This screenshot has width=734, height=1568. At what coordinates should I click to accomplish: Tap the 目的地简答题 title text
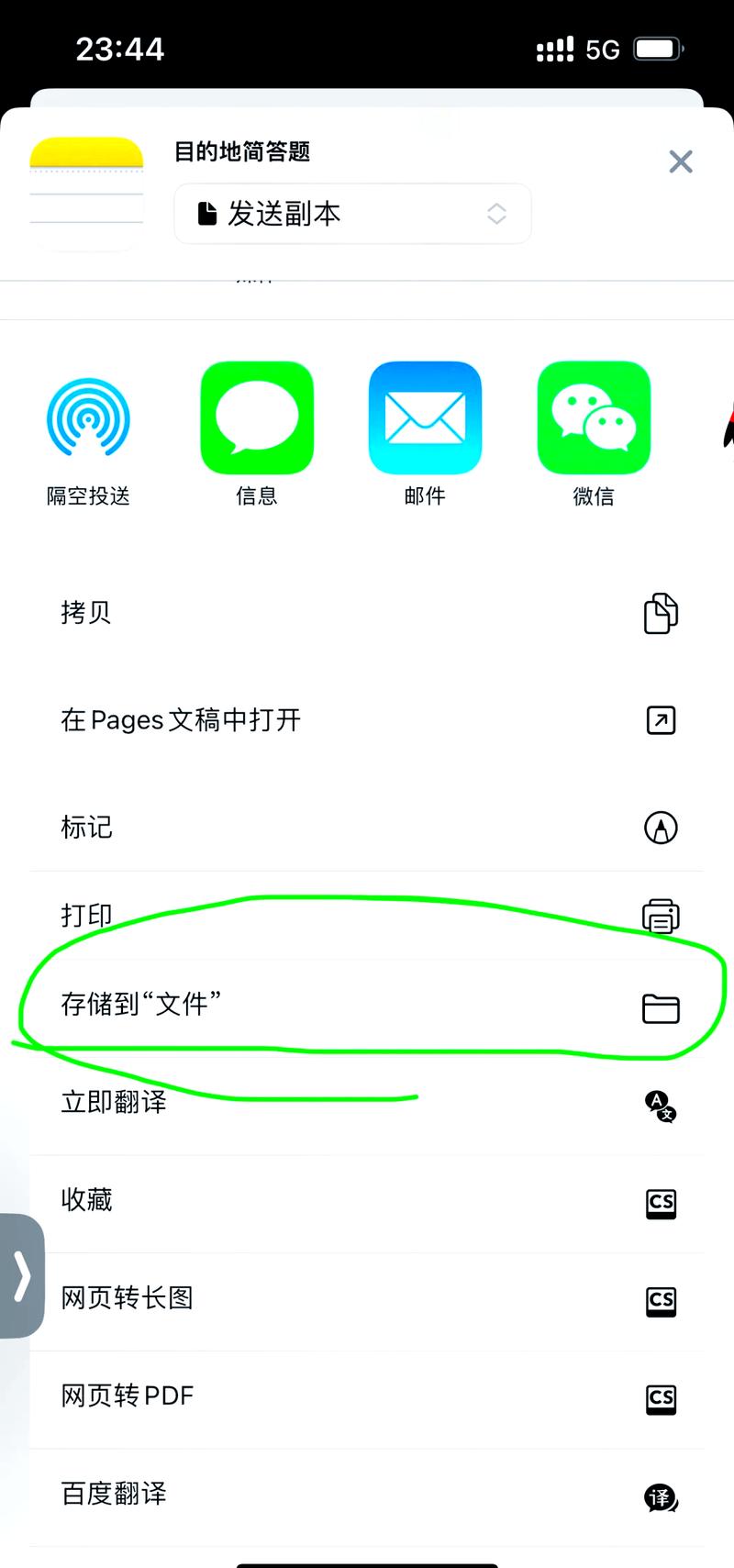tap(243, 152)
